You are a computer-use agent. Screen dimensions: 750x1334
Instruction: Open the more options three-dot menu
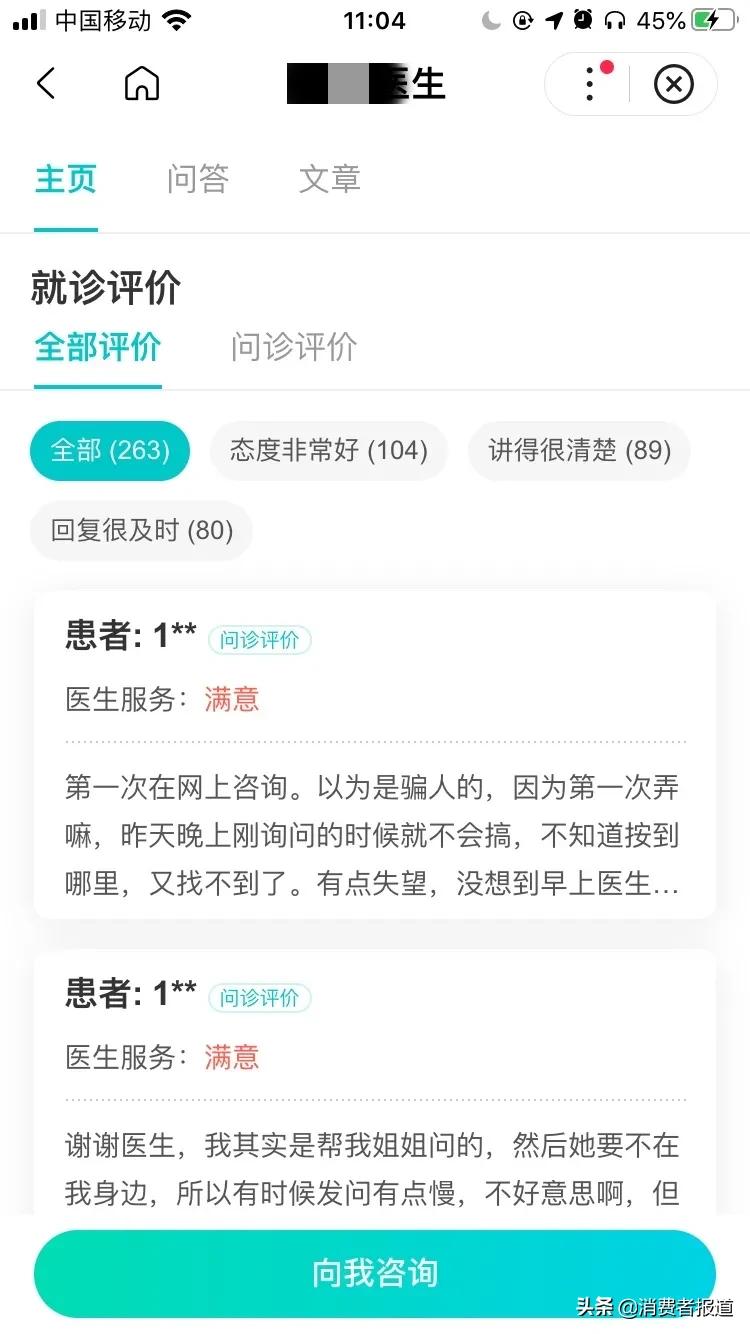pyautogui.click(x=589, y=85)
